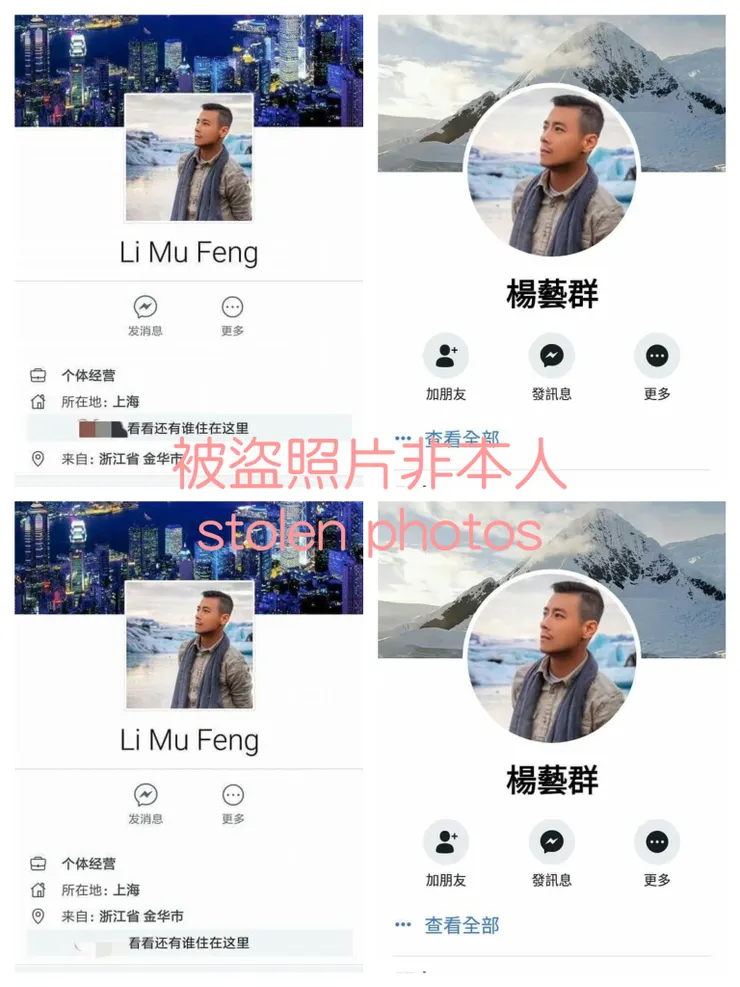Open 看看还有谁住在这里 to see who lives here

pos(190,428)
